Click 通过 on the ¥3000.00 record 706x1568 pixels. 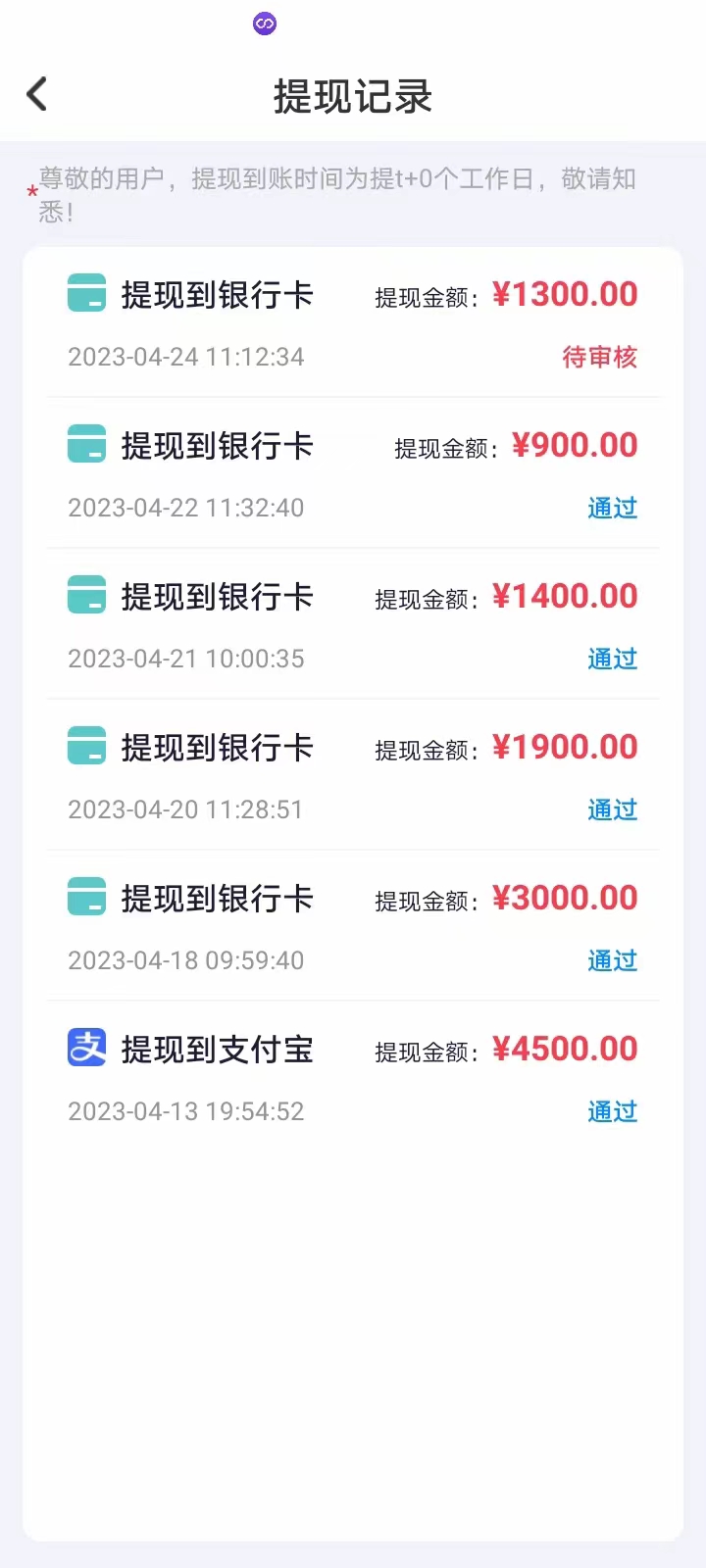point(612,960)
